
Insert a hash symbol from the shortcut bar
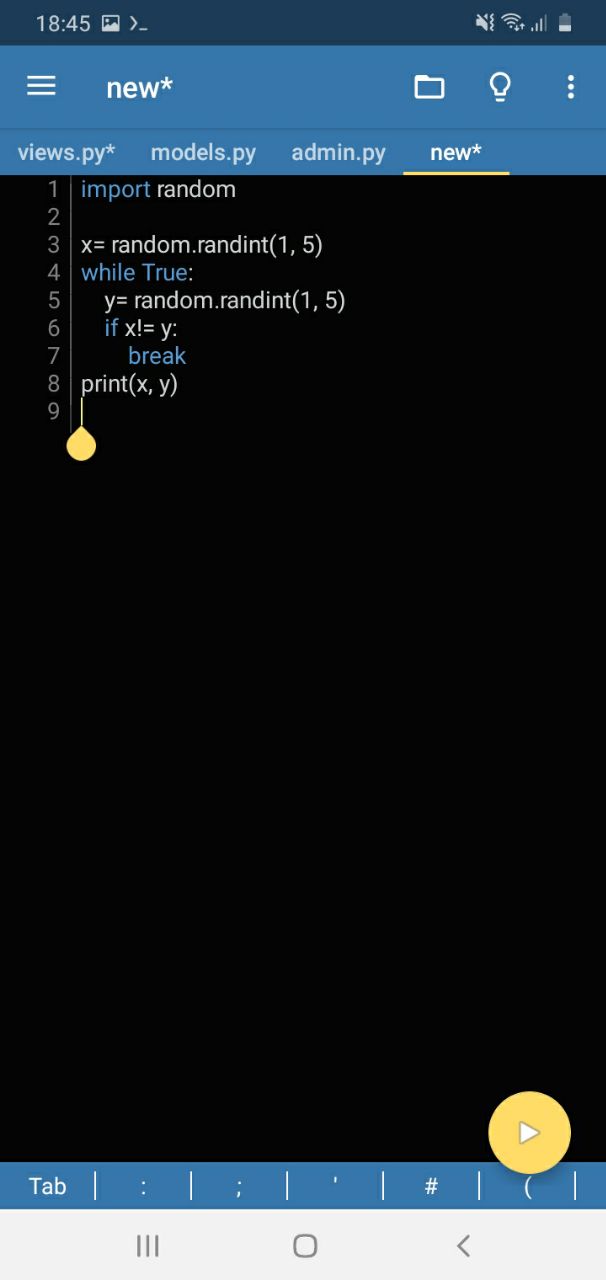[x=431, y=1186]
